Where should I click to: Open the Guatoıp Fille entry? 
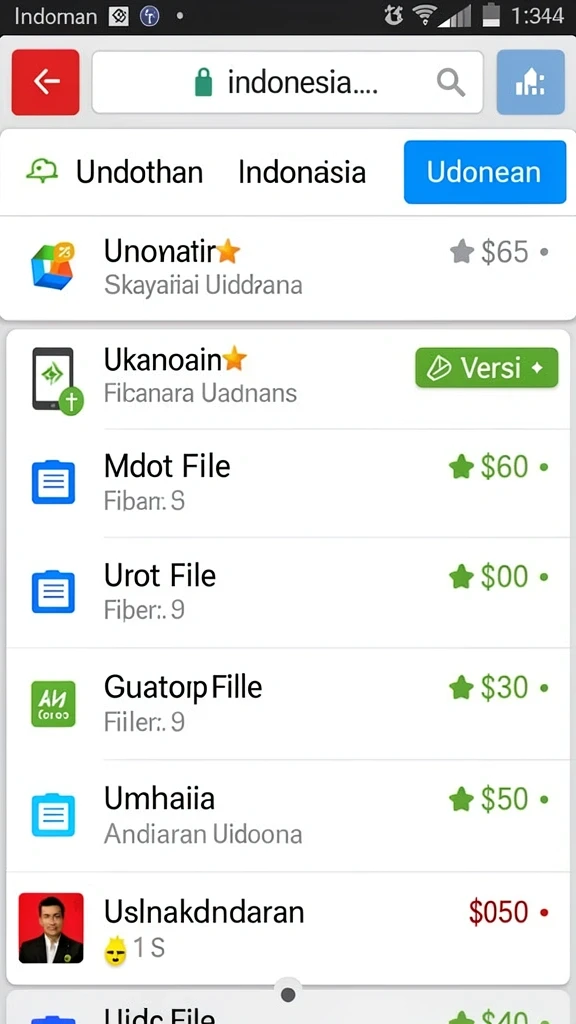point(287,704)
